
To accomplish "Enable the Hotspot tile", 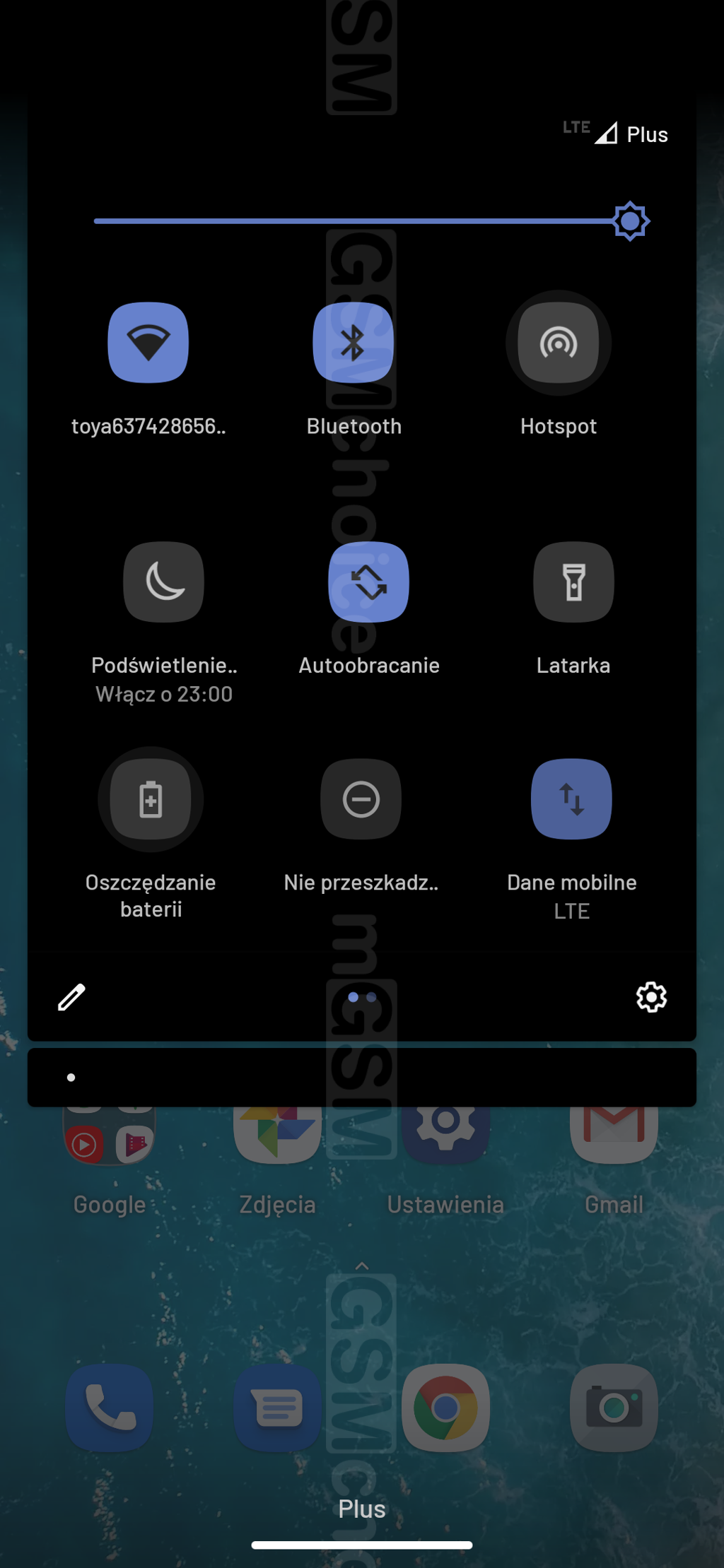I will pos(559,343).
